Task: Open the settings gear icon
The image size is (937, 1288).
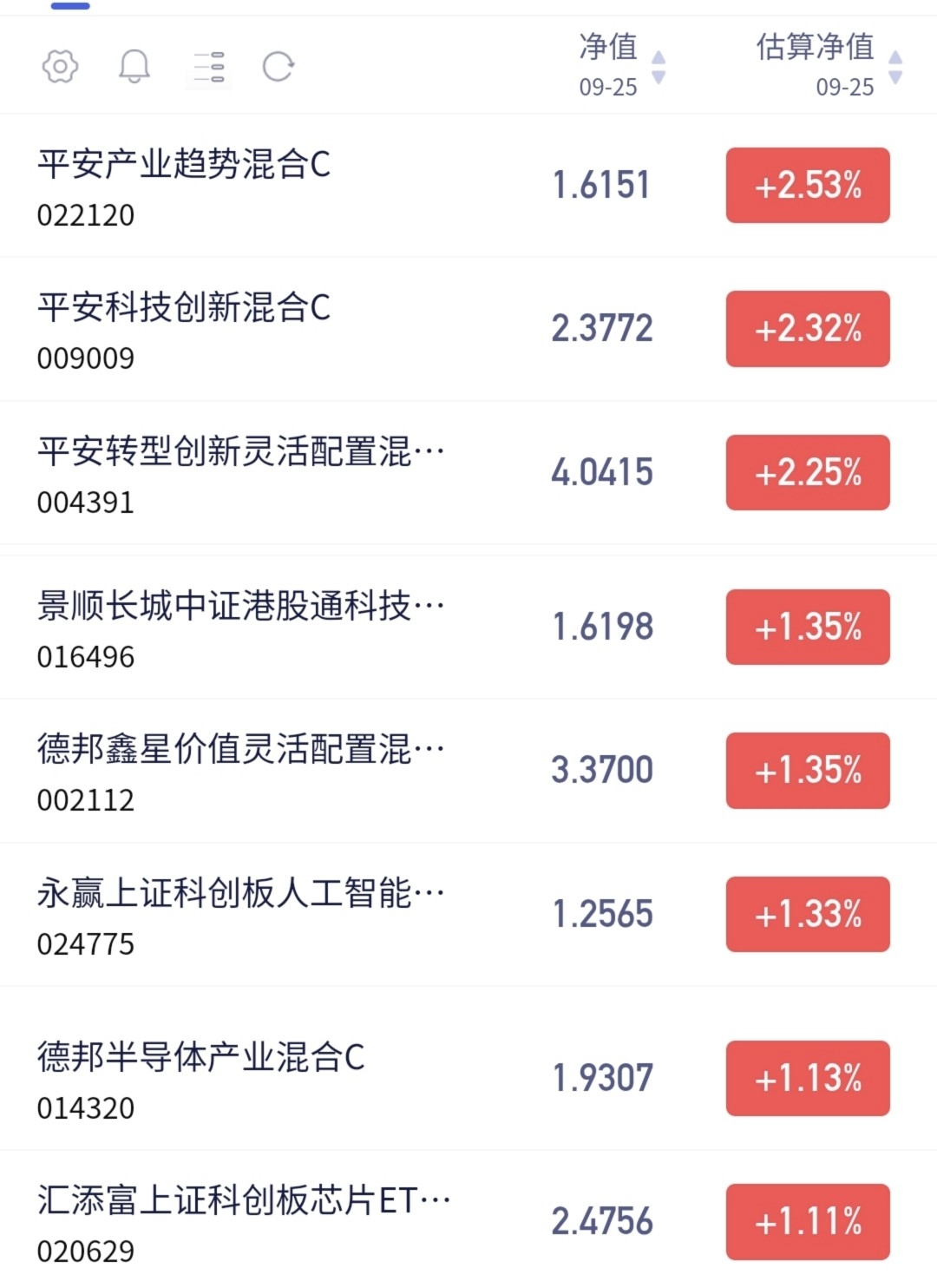Action: click(60, 66)
